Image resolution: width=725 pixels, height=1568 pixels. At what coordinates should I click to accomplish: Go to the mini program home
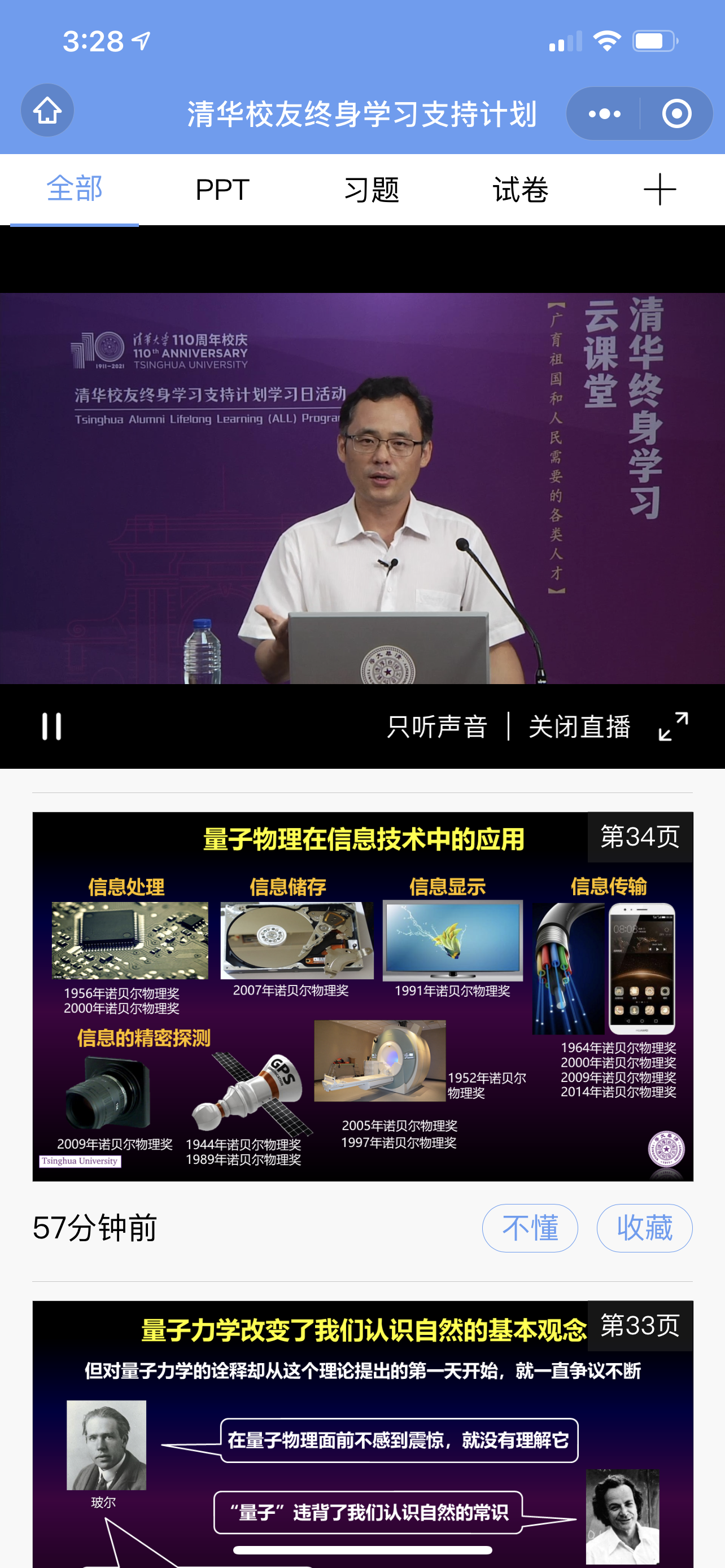(47, 111)
